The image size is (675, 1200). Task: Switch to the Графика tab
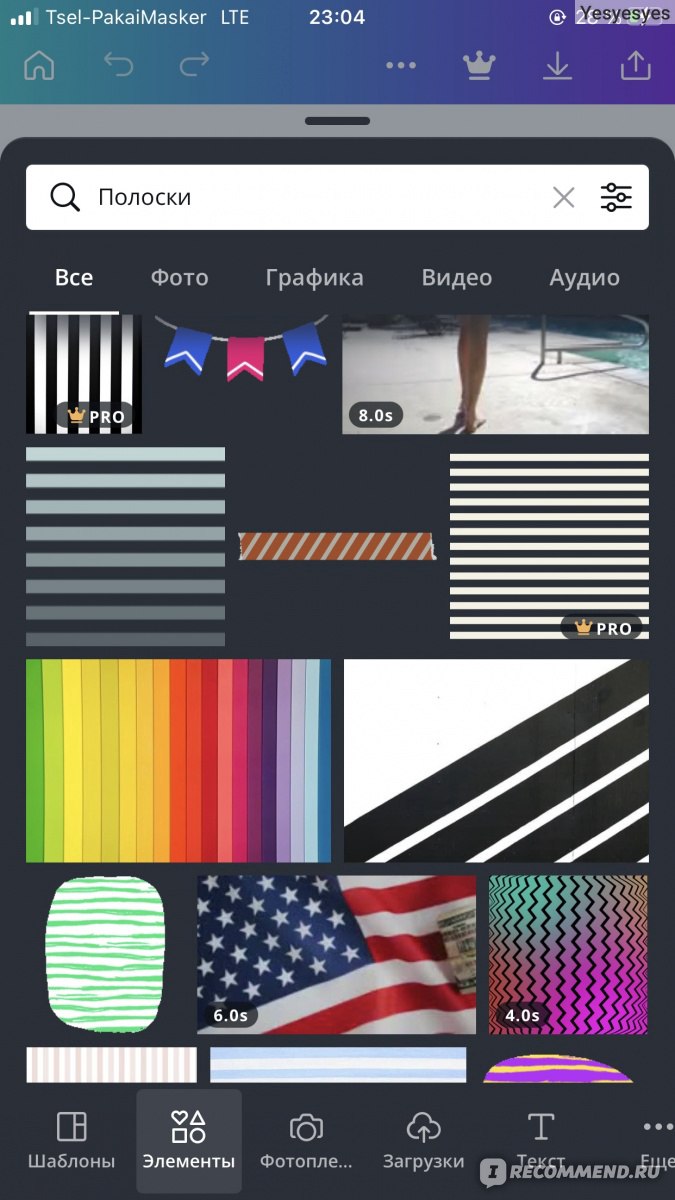[315, 278]
